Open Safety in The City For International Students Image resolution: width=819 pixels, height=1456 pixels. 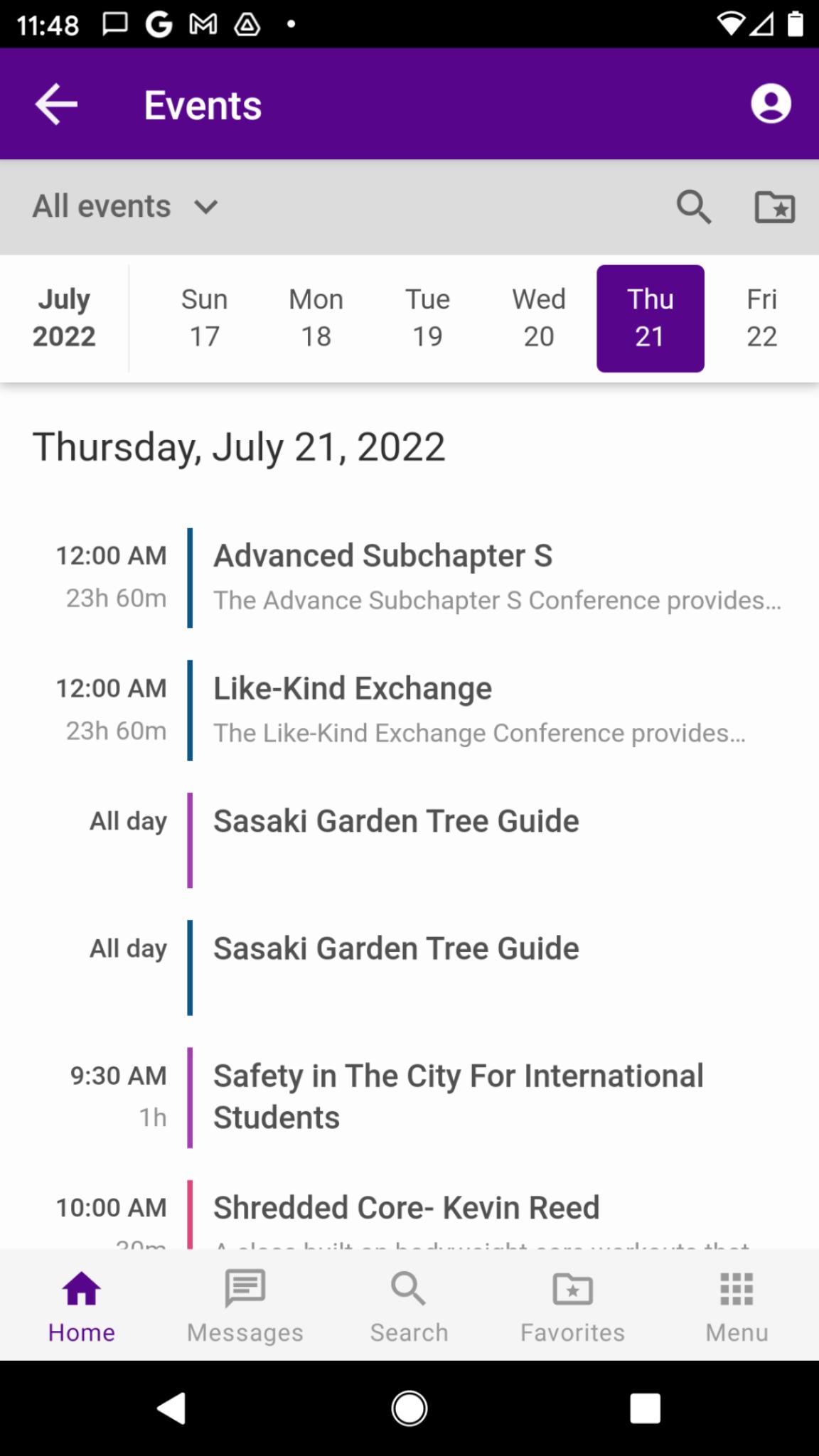coord(409,1097)
